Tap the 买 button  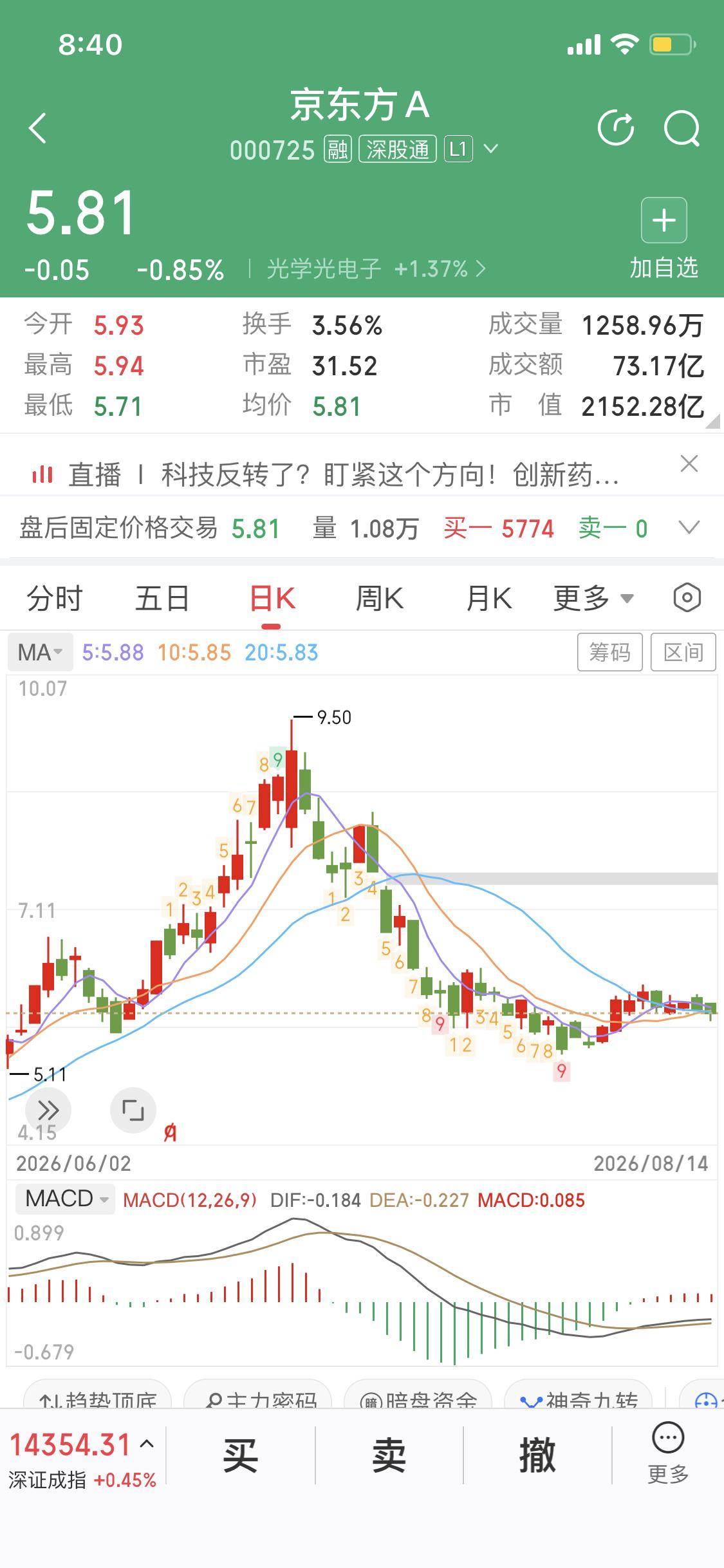pyautogui.click(x=240, y=1455)
